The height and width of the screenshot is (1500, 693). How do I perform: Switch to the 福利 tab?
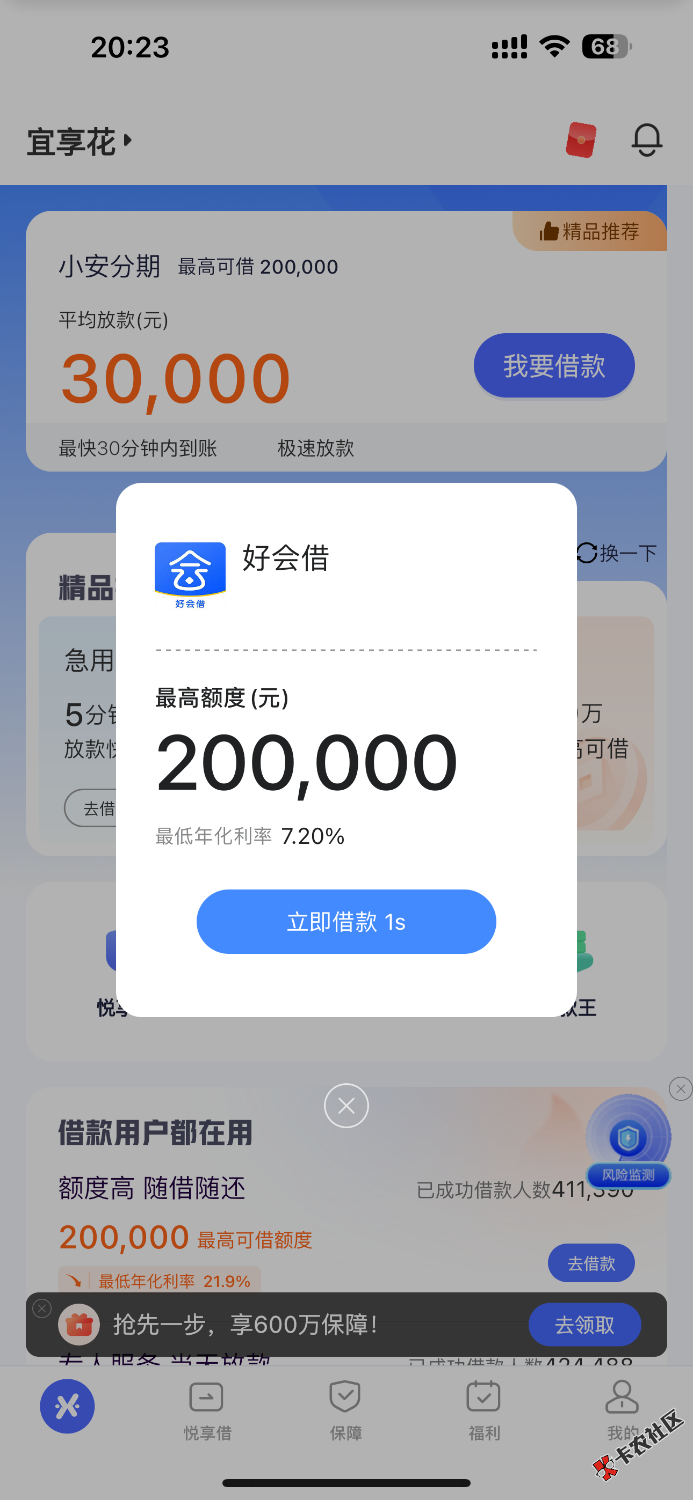[484, 1411]
